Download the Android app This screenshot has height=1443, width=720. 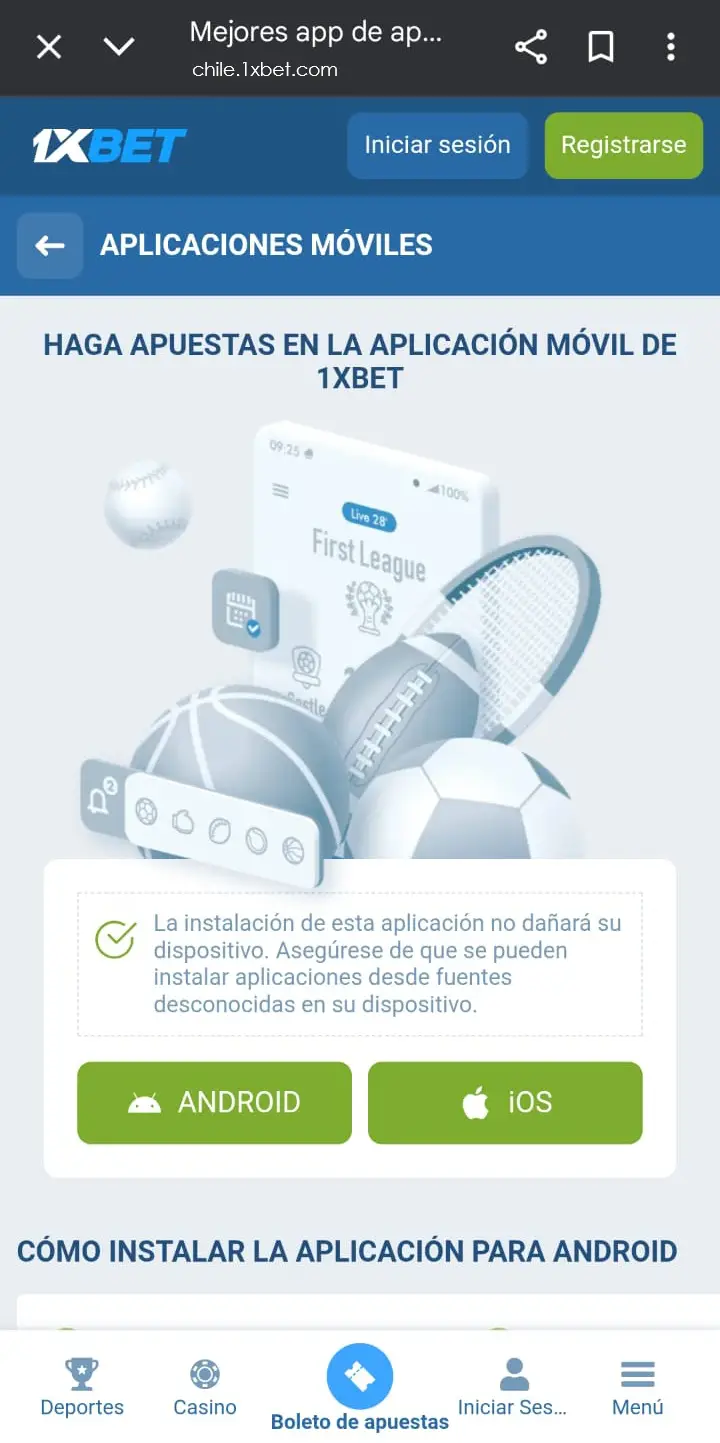(214, 1102)
